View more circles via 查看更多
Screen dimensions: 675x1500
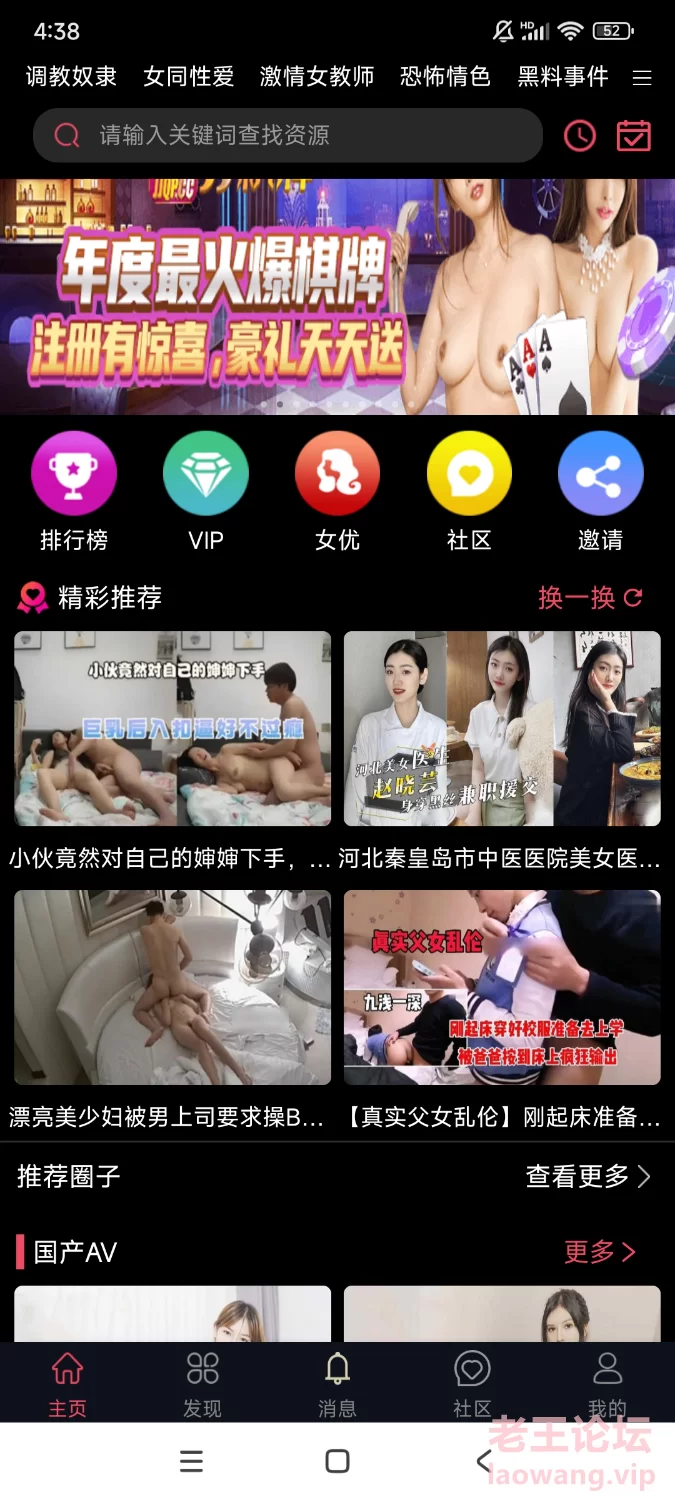click(x=588, y=1176)
